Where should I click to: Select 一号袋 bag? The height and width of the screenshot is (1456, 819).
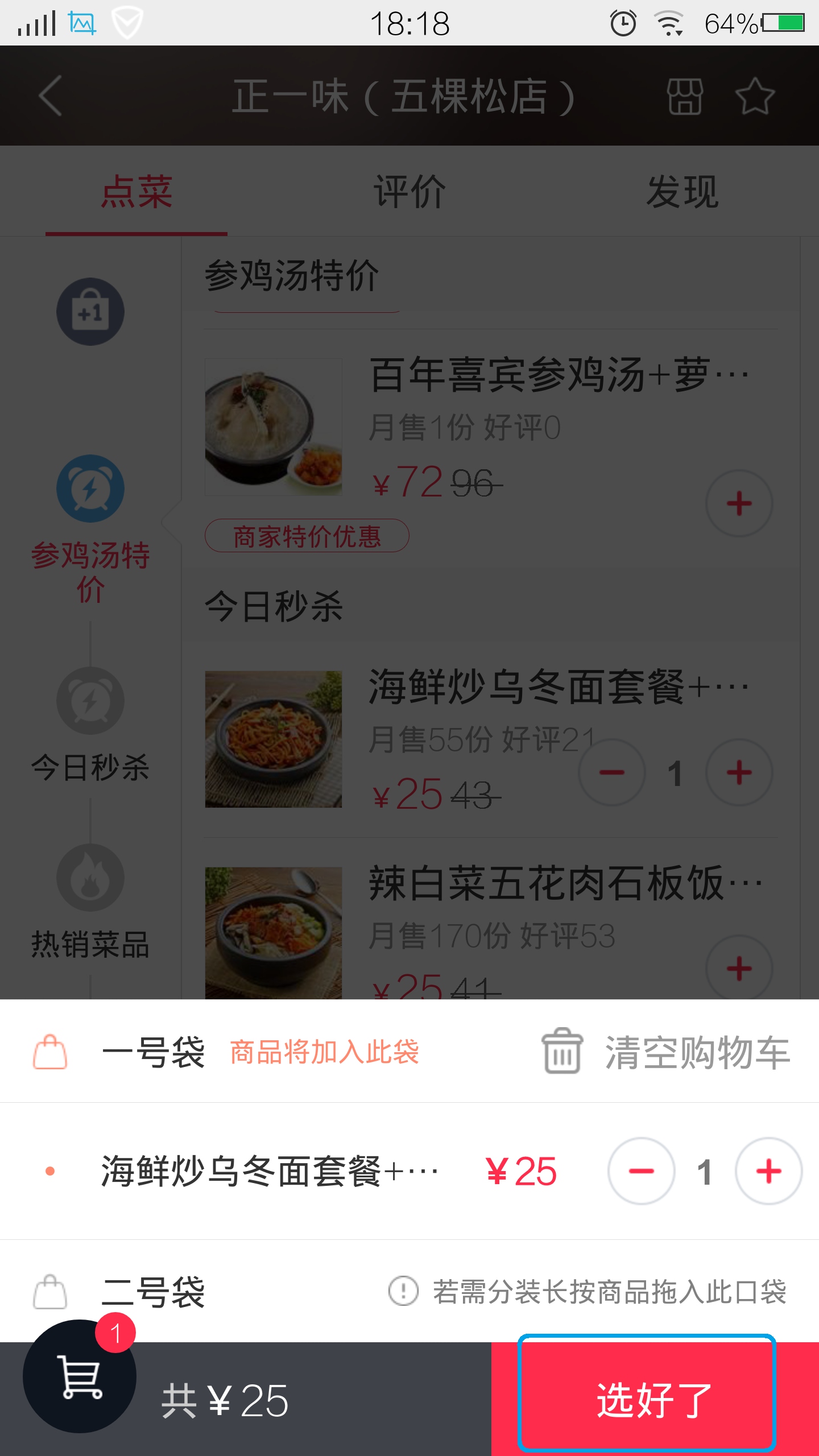152,1052
